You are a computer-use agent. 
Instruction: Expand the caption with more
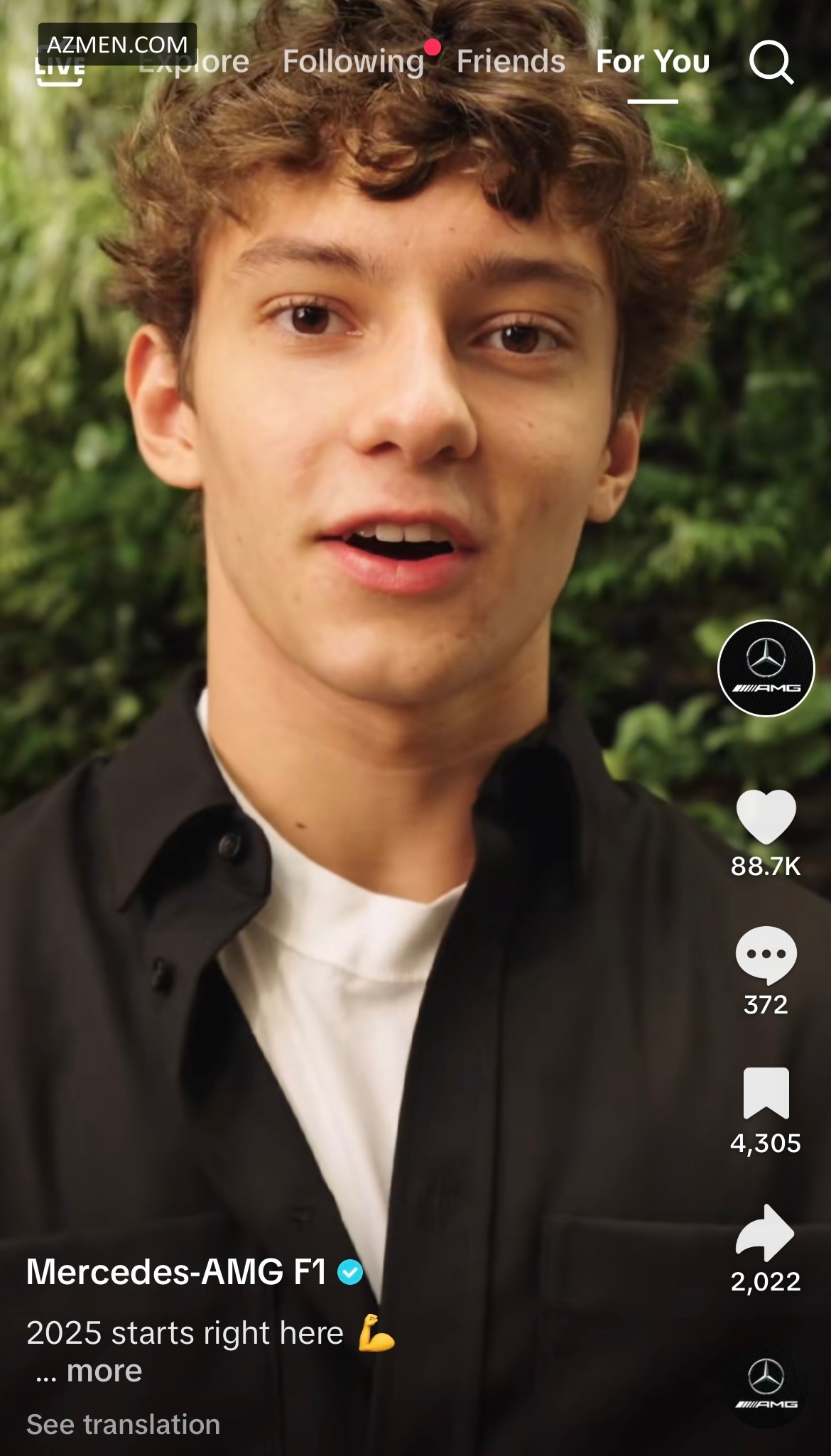104,1371
